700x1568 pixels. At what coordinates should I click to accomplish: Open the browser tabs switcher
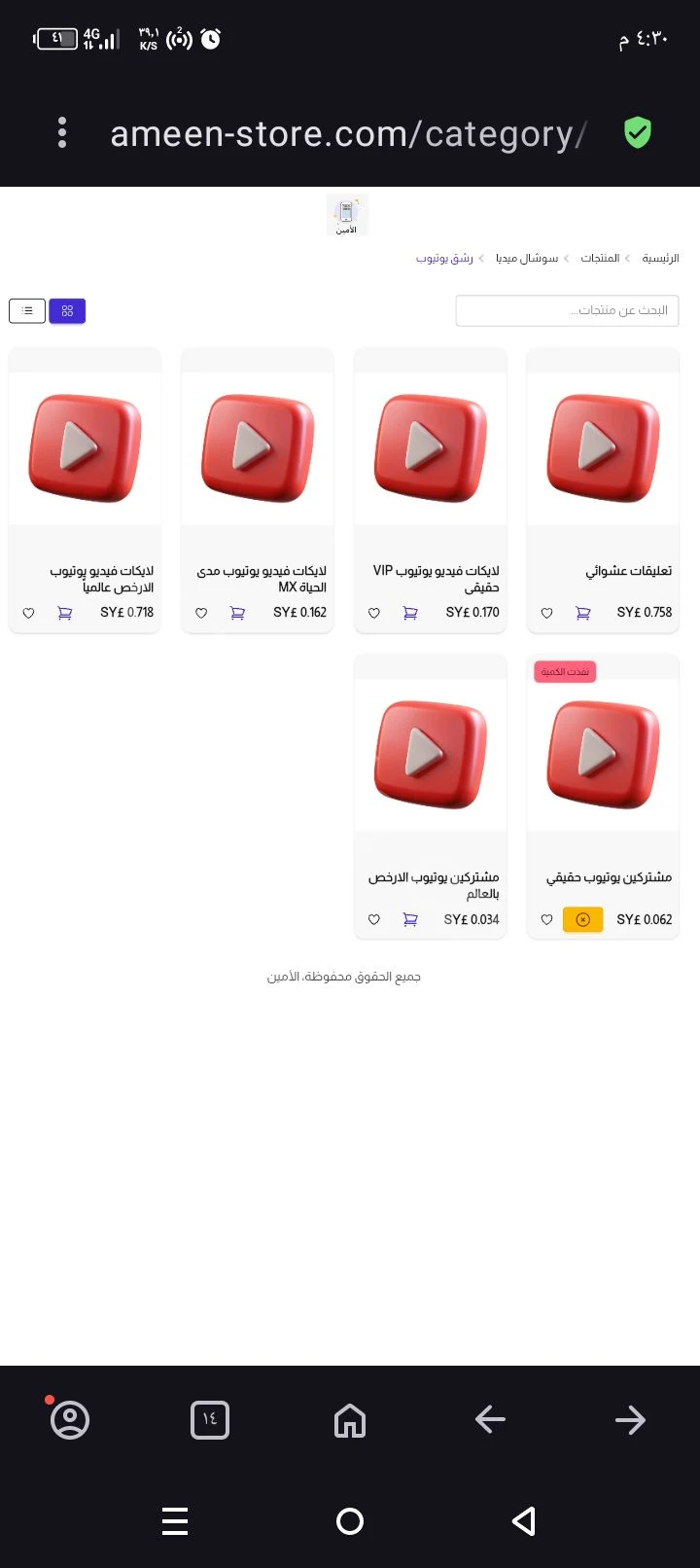pos(210,1420)
